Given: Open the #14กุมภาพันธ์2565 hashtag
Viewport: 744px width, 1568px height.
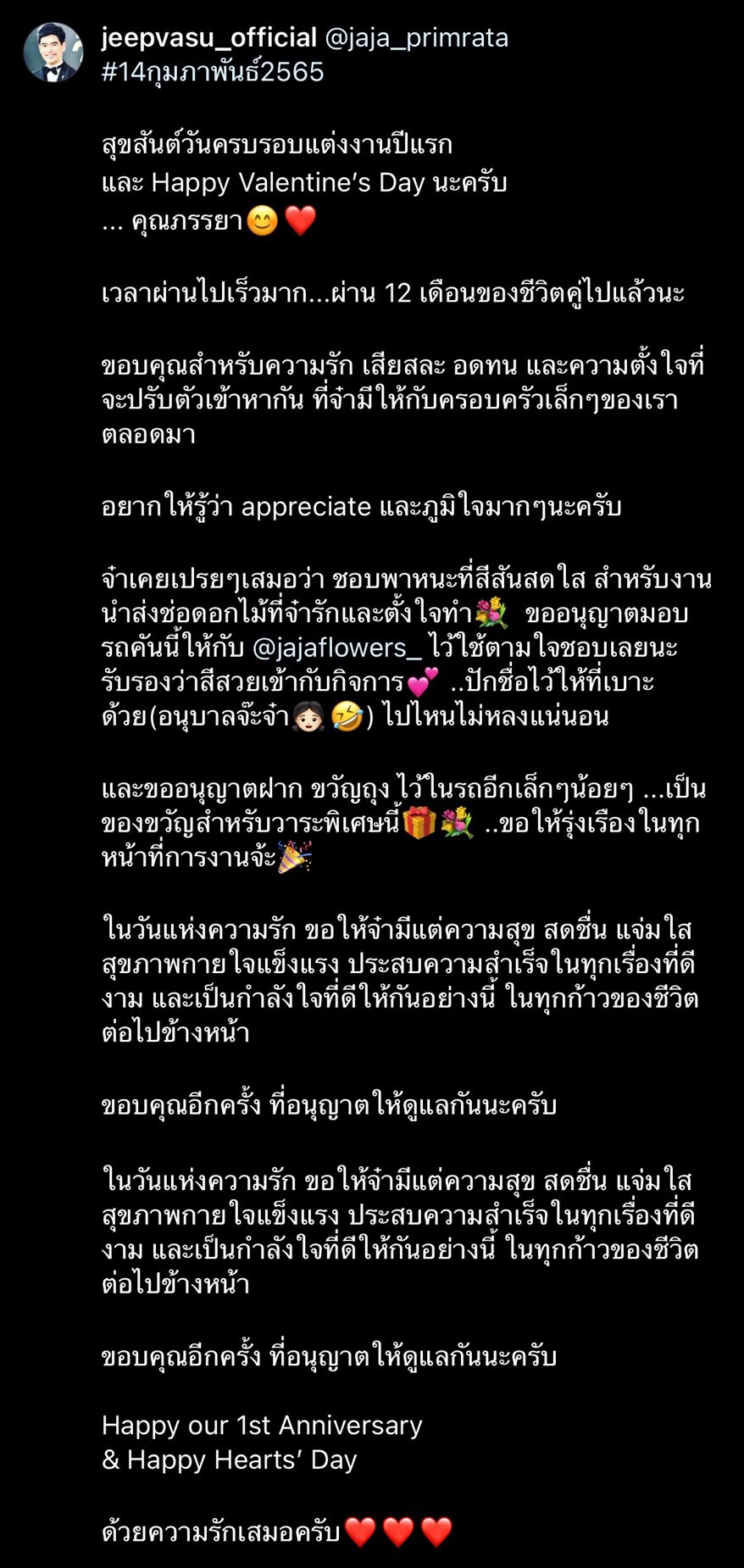Looking at the screenshot, I should click(213, 72).
